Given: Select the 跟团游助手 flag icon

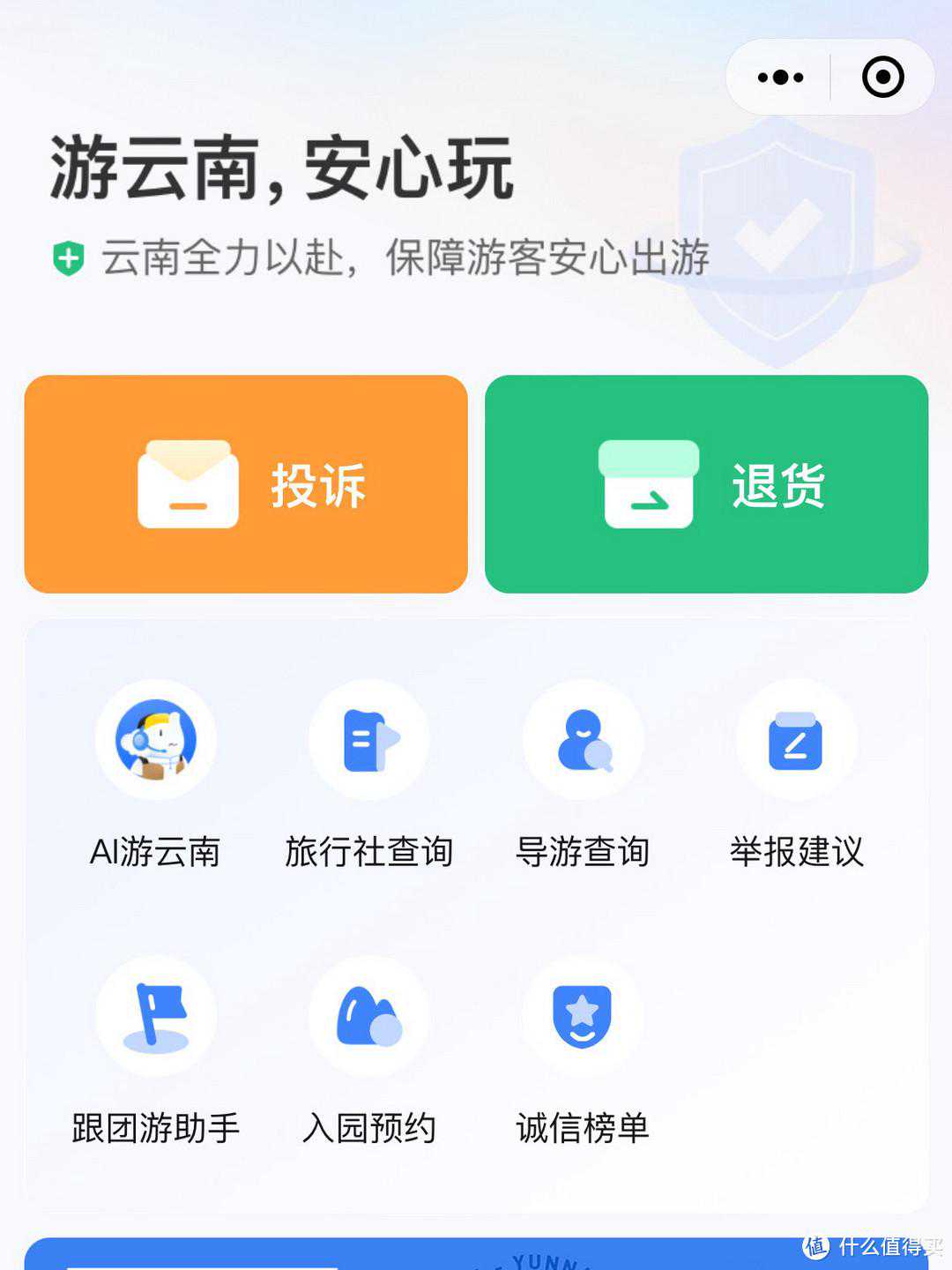Looking at the screenshot, I should click(x=157, y=1016).
